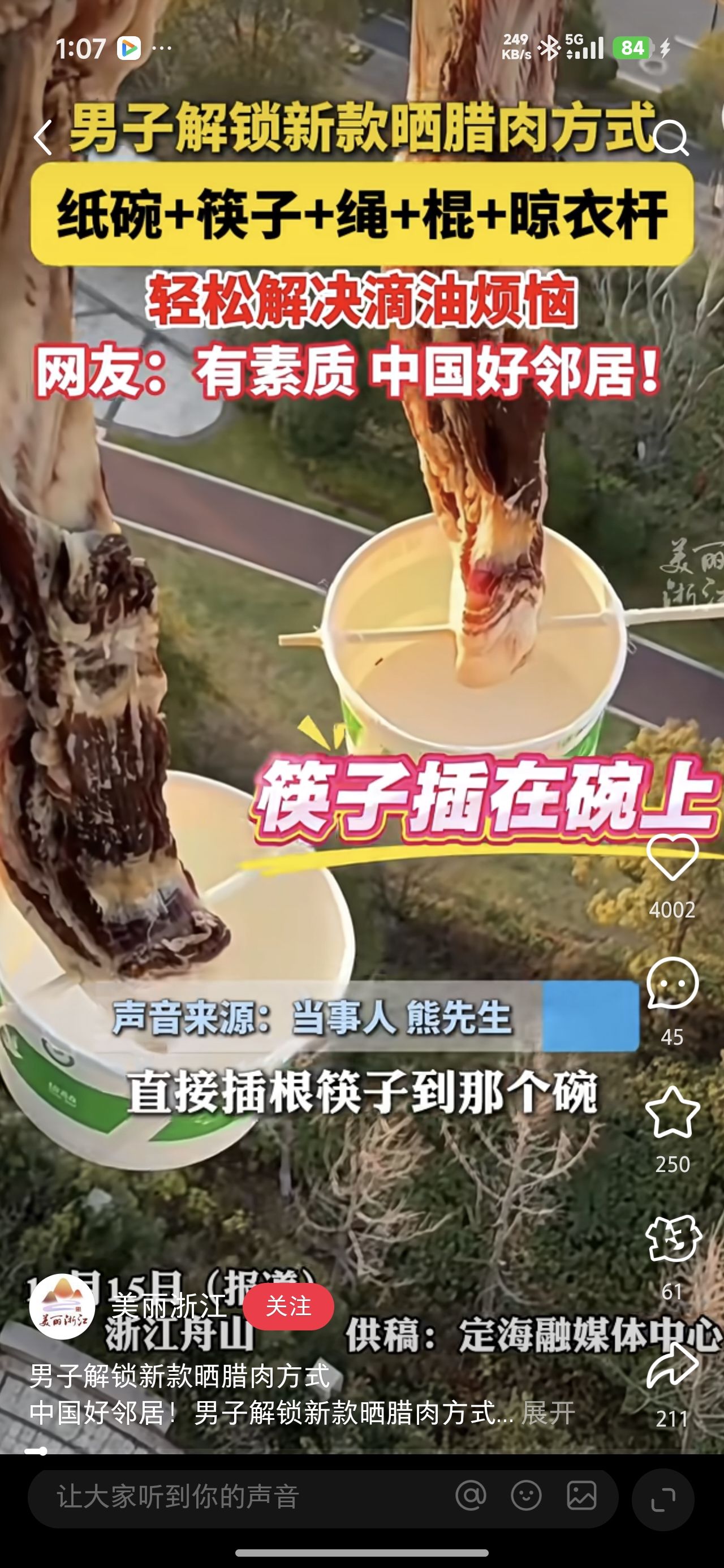Open the comments bubble
This screenshot has height=1568, width=724.
tap(671, 984)
